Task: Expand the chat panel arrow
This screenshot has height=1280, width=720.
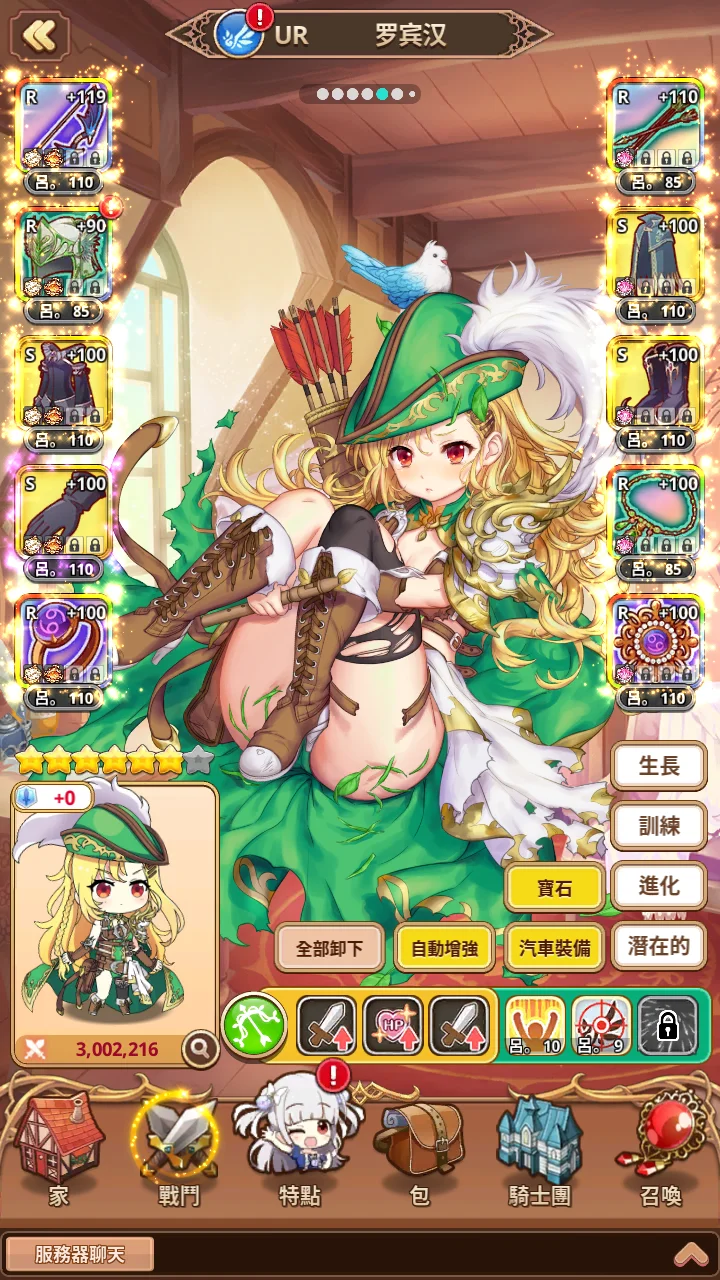Action: 691,1254
